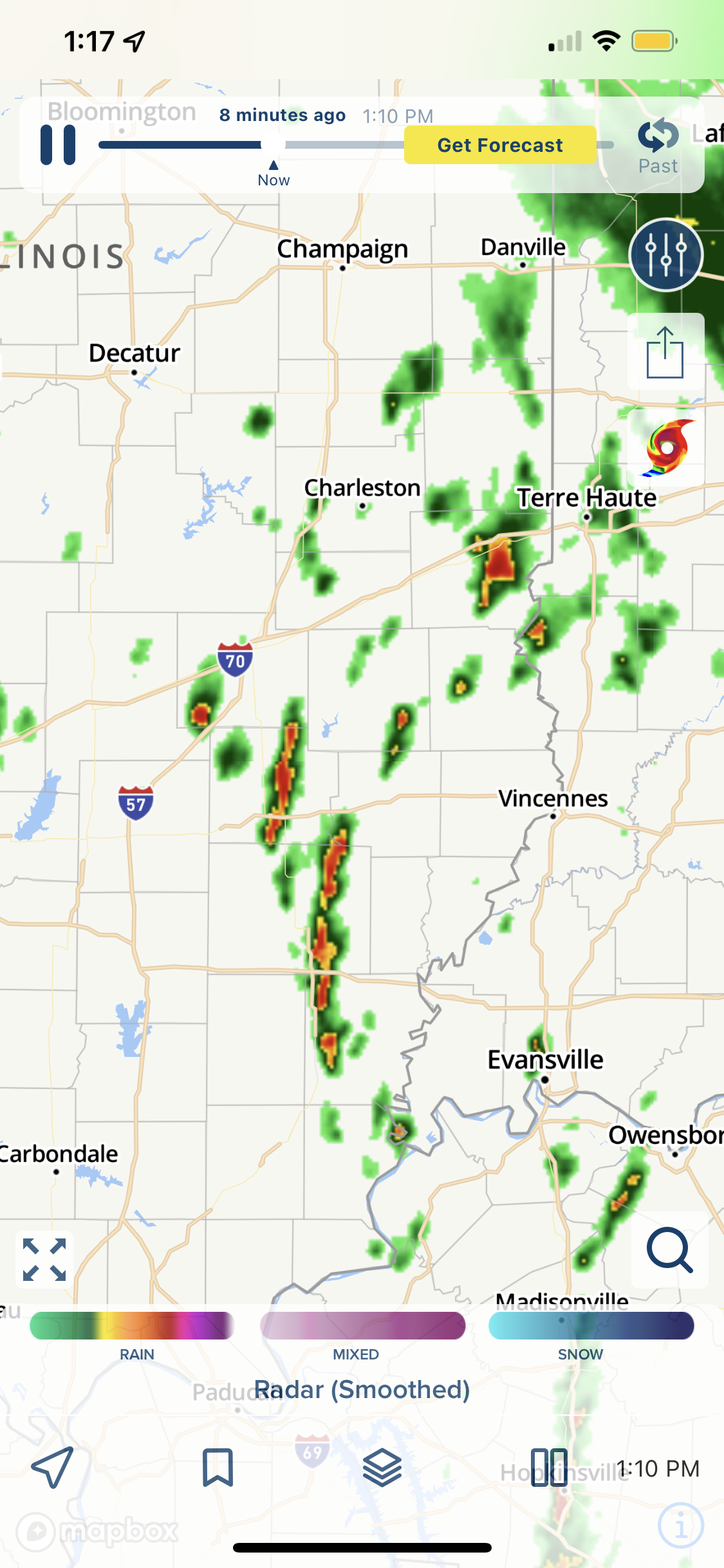Tap the radar timeline slider track
The image size is (724, 1568).
coord(355,145)
